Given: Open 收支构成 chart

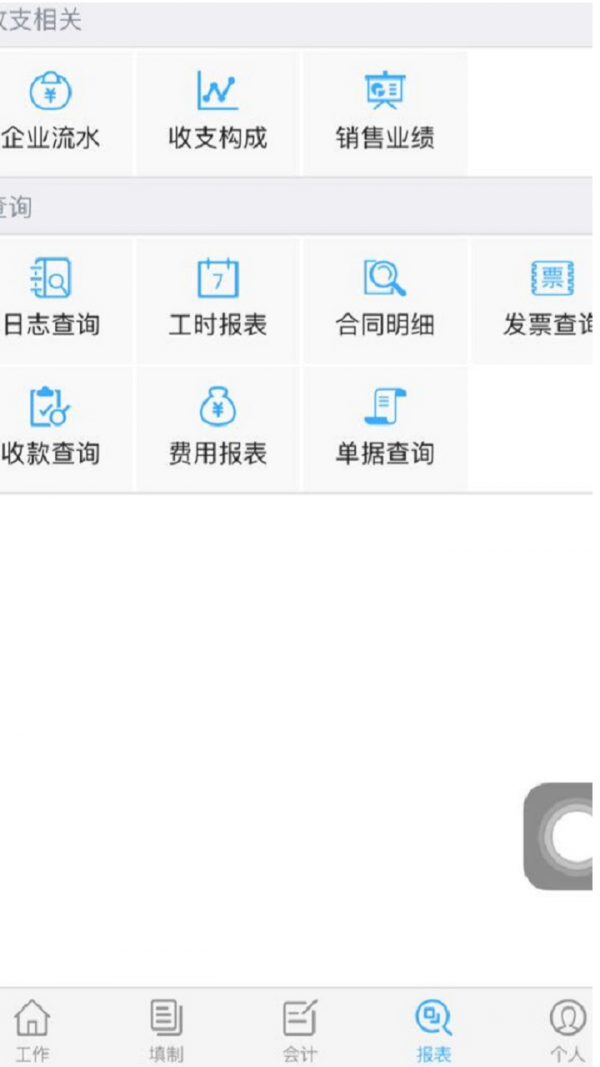Looking at the screenshot, I should (x=217, y=112).
